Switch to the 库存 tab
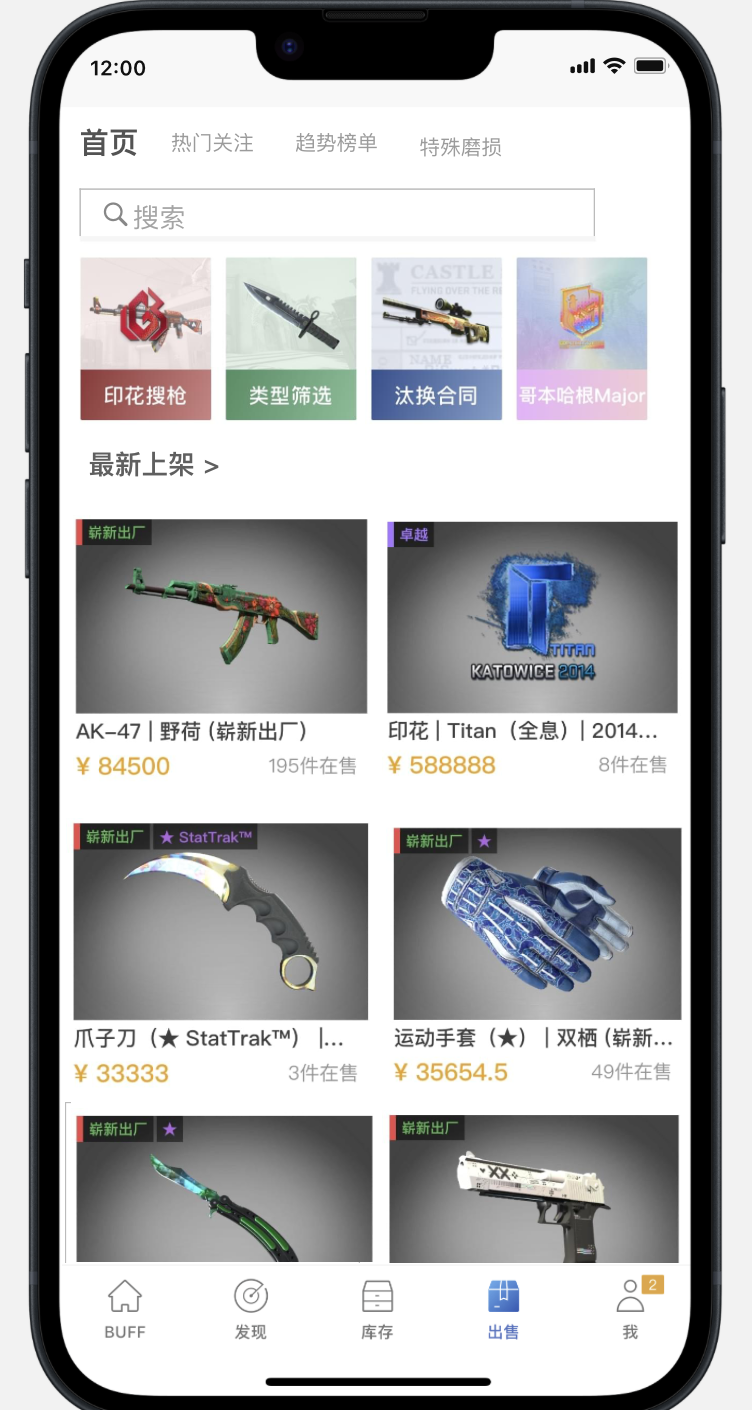 pyautogui.click(x=377, y=1309)
